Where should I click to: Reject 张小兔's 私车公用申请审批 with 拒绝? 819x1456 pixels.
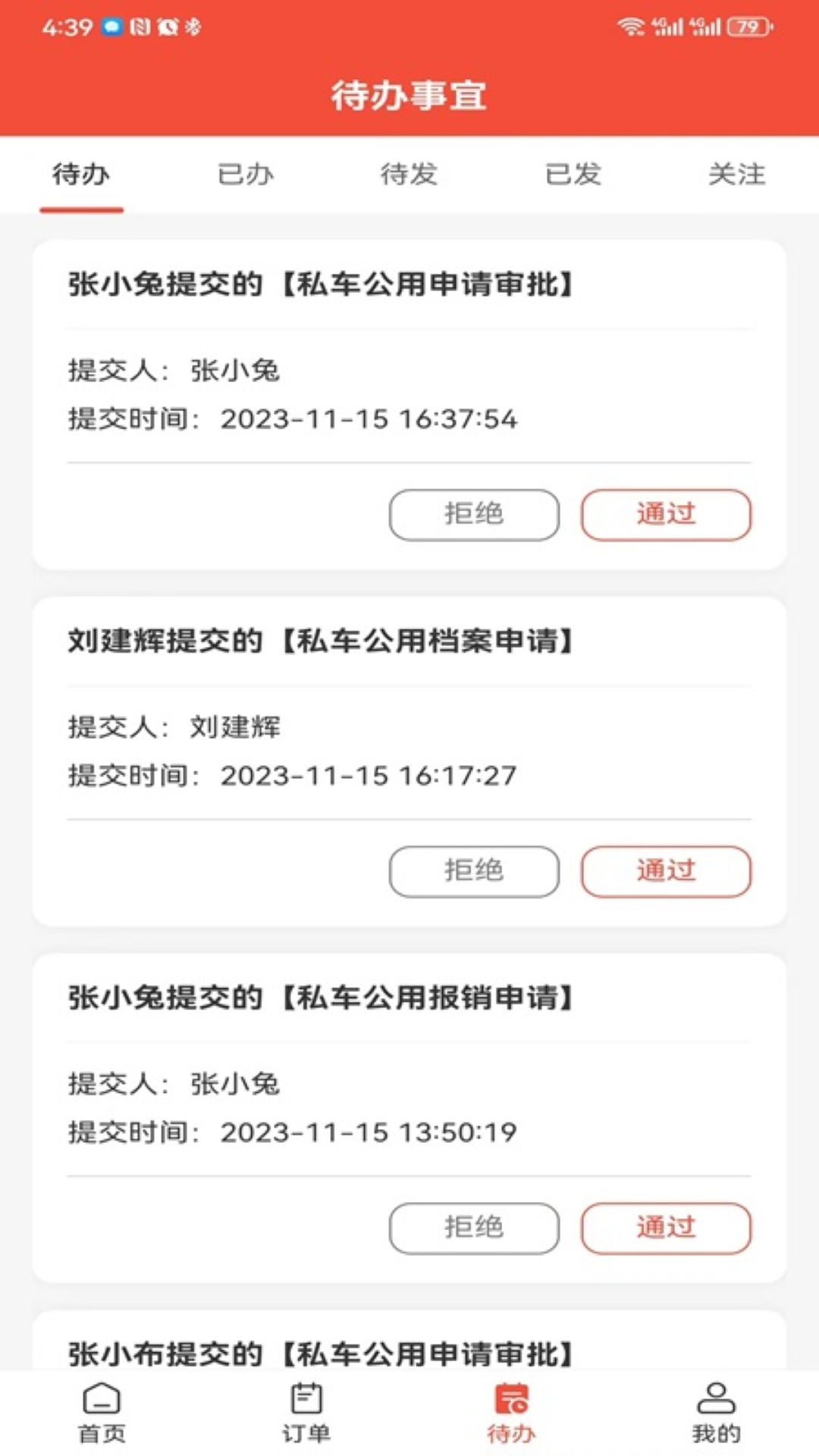click(x=473, y=513)
